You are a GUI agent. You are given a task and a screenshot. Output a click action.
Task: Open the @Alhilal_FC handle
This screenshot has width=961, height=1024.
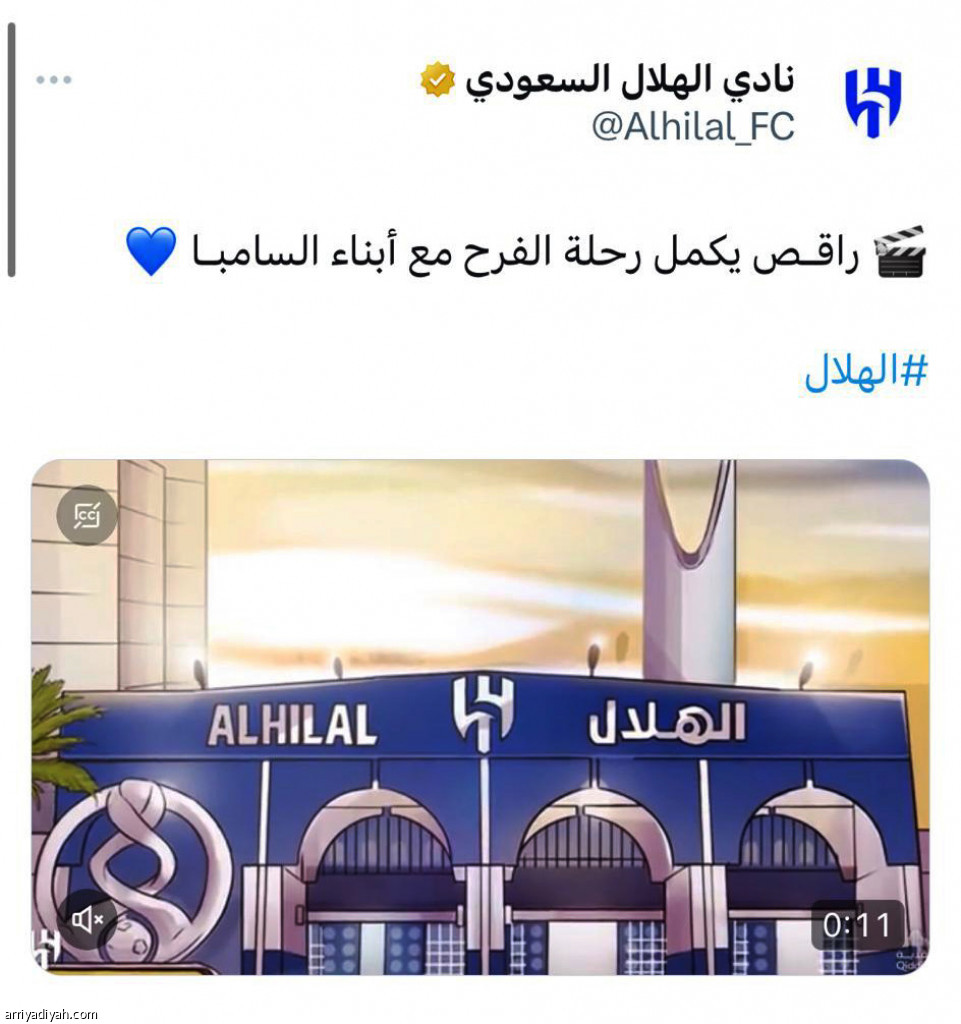(693, 127)
